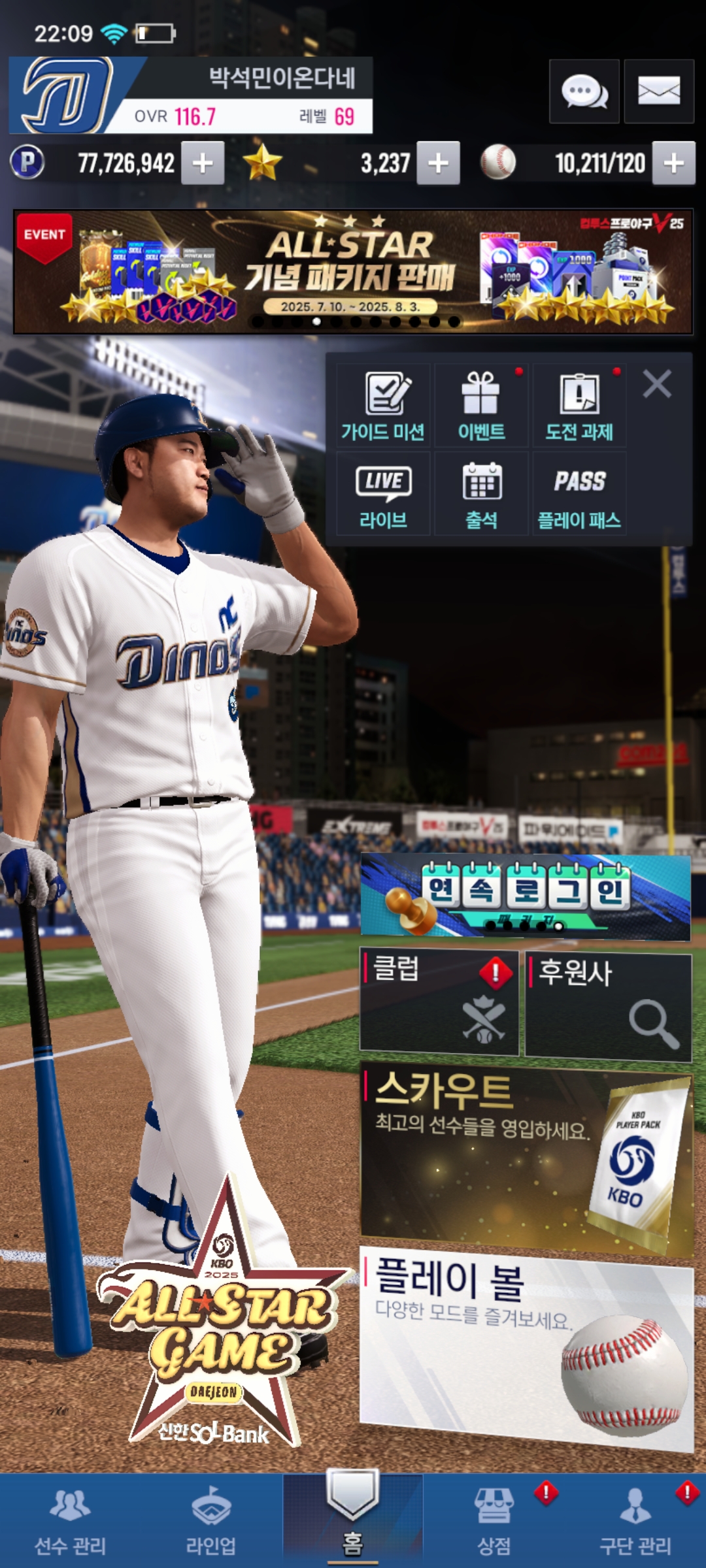
Task: Open 출석 attendance calendar
Action: coord(481,494)
